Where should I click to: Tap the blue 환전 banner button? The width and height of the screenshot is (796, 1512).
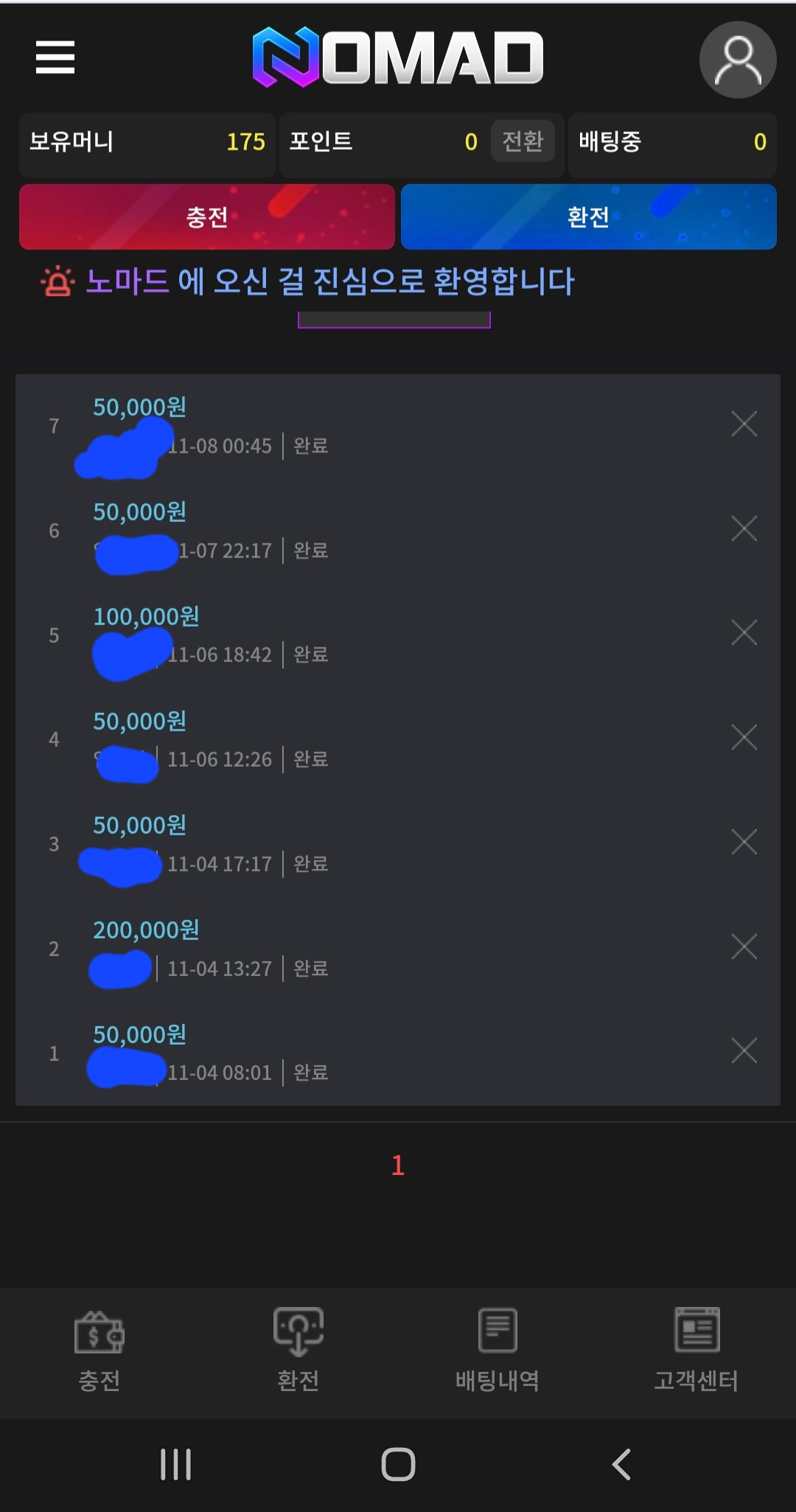click(588, 217)
